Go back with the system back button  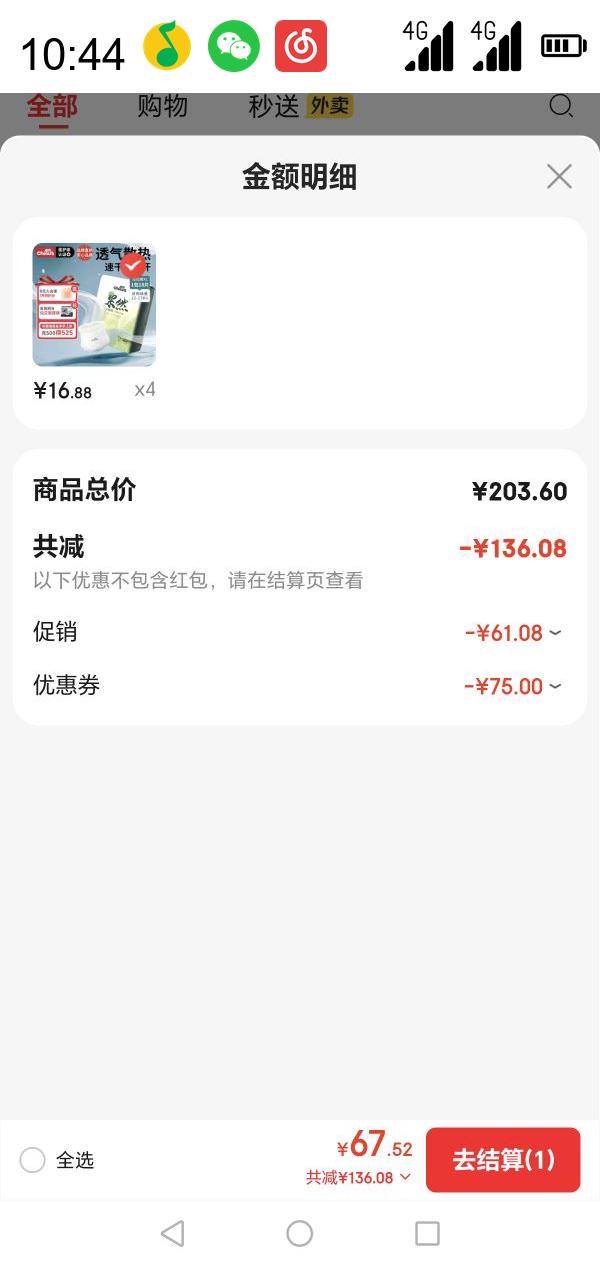click(x=173, y=1233)
